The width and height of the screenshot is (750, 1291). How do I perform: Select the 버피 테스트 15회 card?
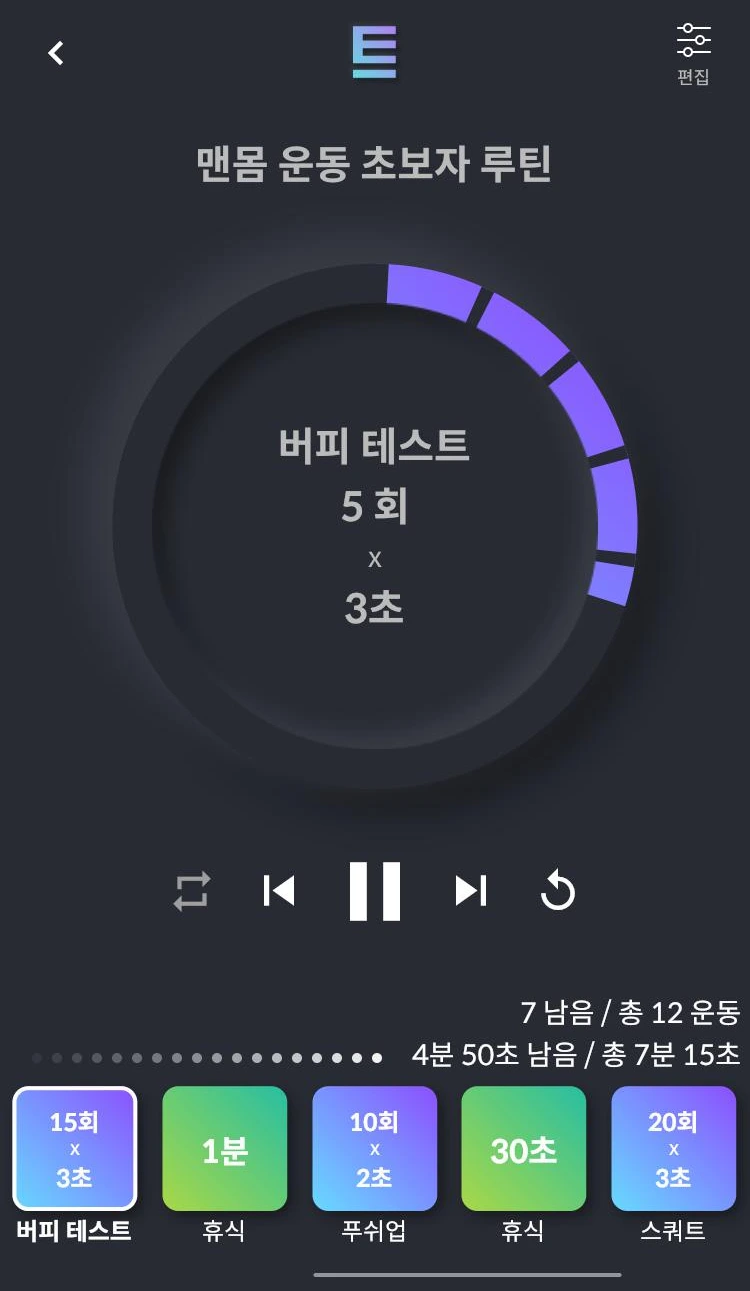point(75,1149)
